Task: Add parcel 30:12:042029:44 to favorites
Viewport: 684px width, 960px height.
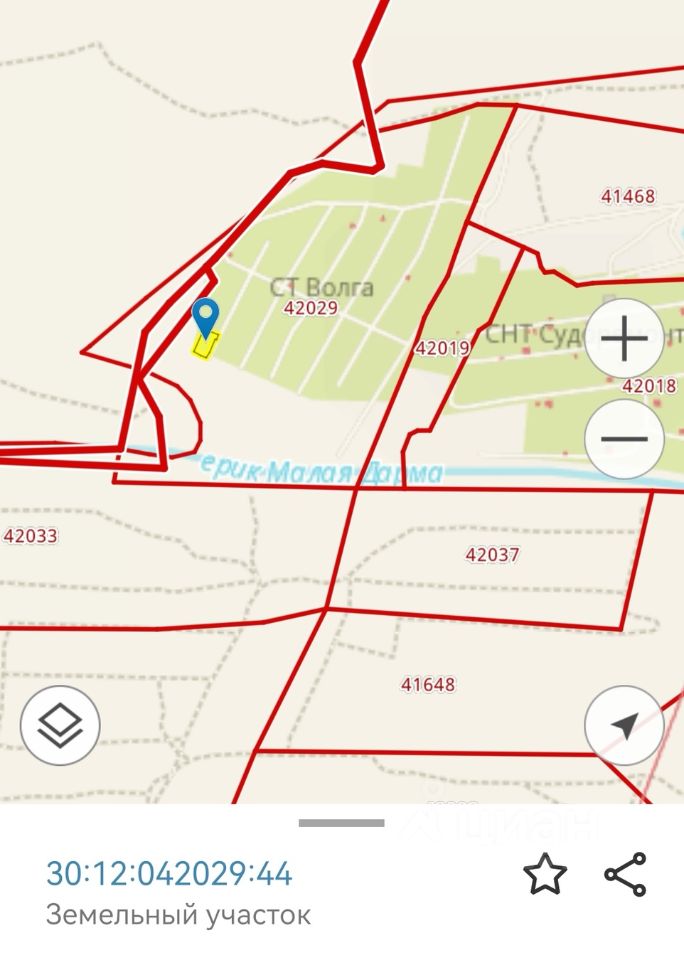Action: click(x=545, y=875)
